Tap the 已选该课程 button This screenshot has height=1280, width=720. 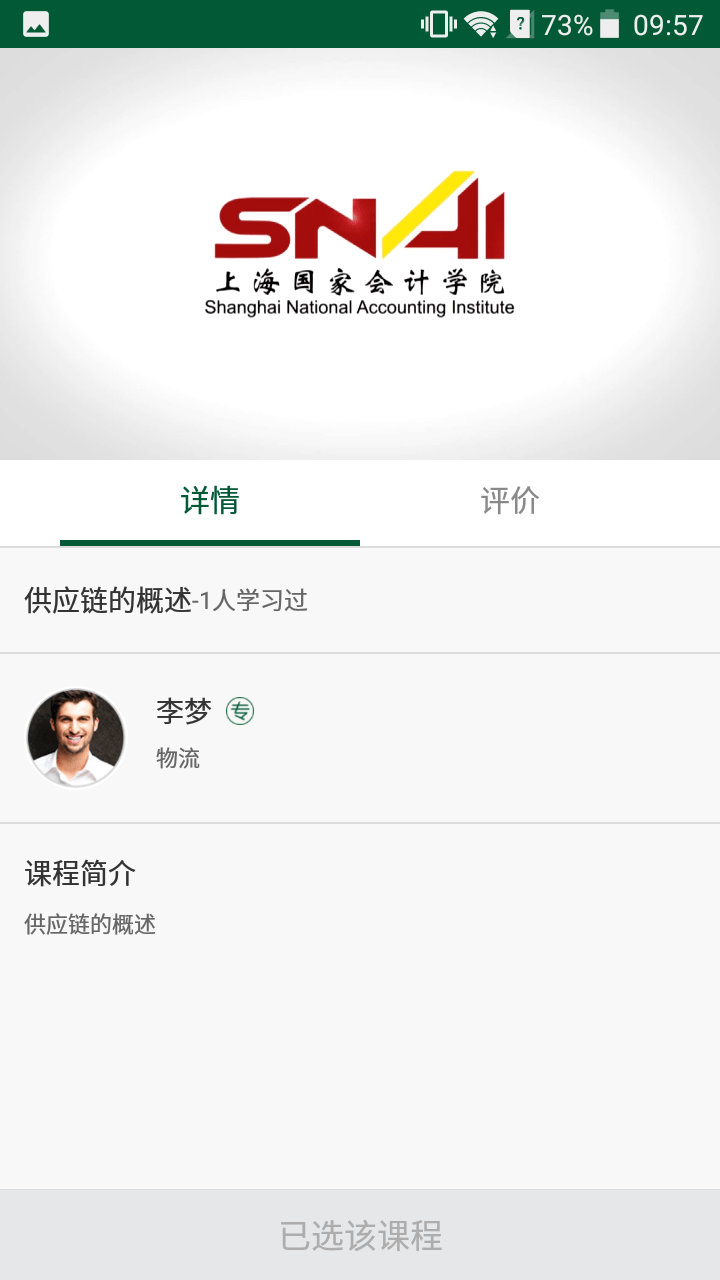click(360, 1237)
